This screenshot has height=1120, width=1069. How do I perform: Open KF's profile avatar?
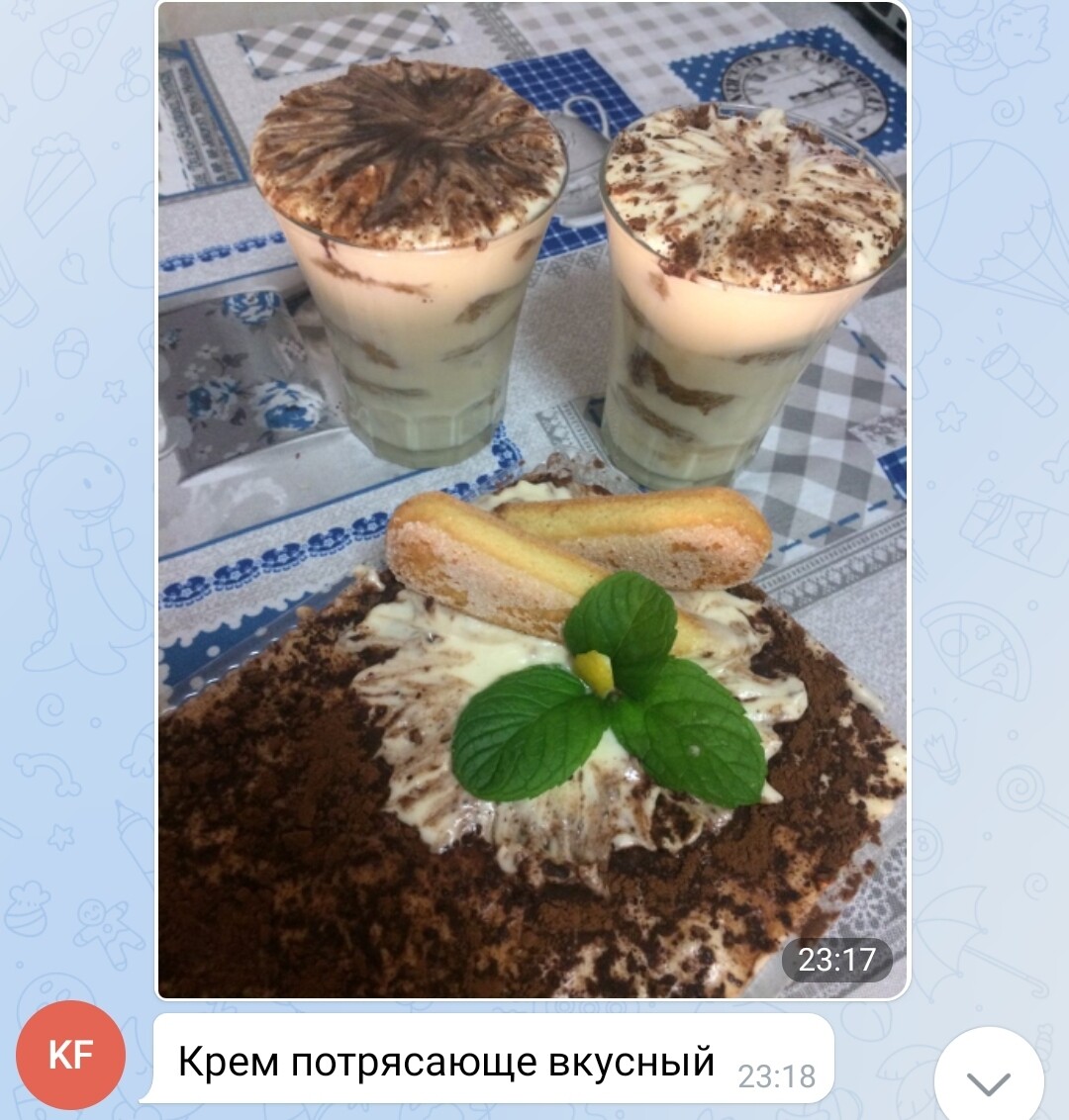[x=71, y=1055]
